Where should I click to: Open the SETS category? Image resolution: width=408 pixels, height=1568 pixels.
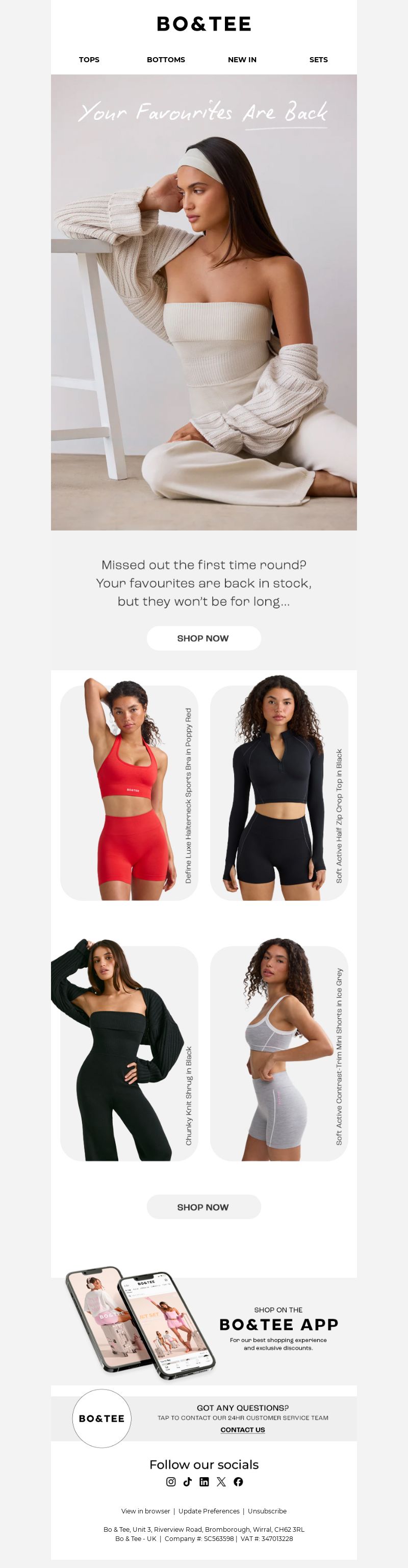(318, 60)
